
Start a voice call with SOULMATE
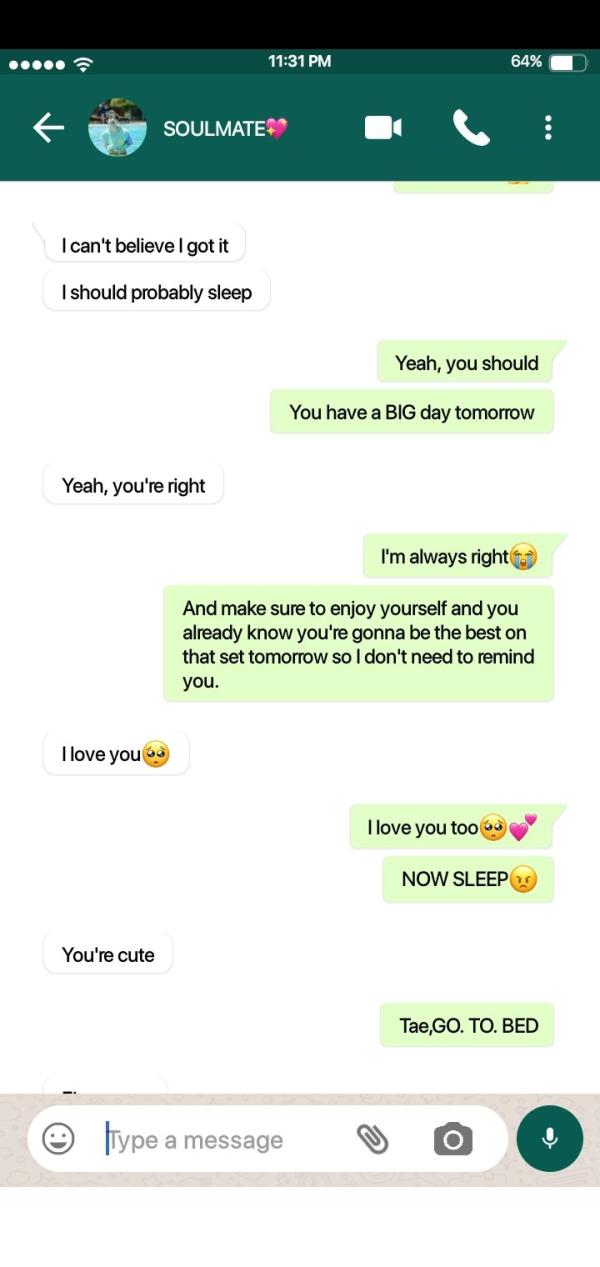[471, 127]
